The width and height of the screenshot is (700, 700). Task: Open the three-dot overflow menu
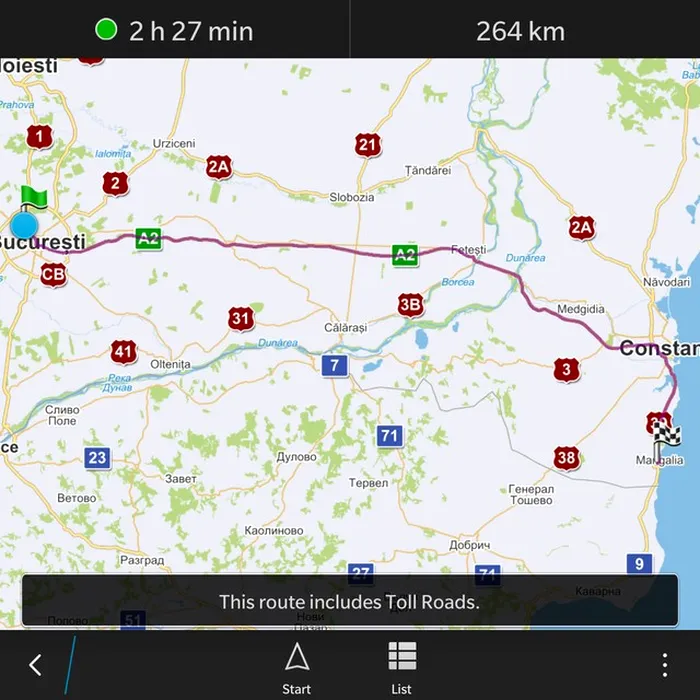(664, 665)
